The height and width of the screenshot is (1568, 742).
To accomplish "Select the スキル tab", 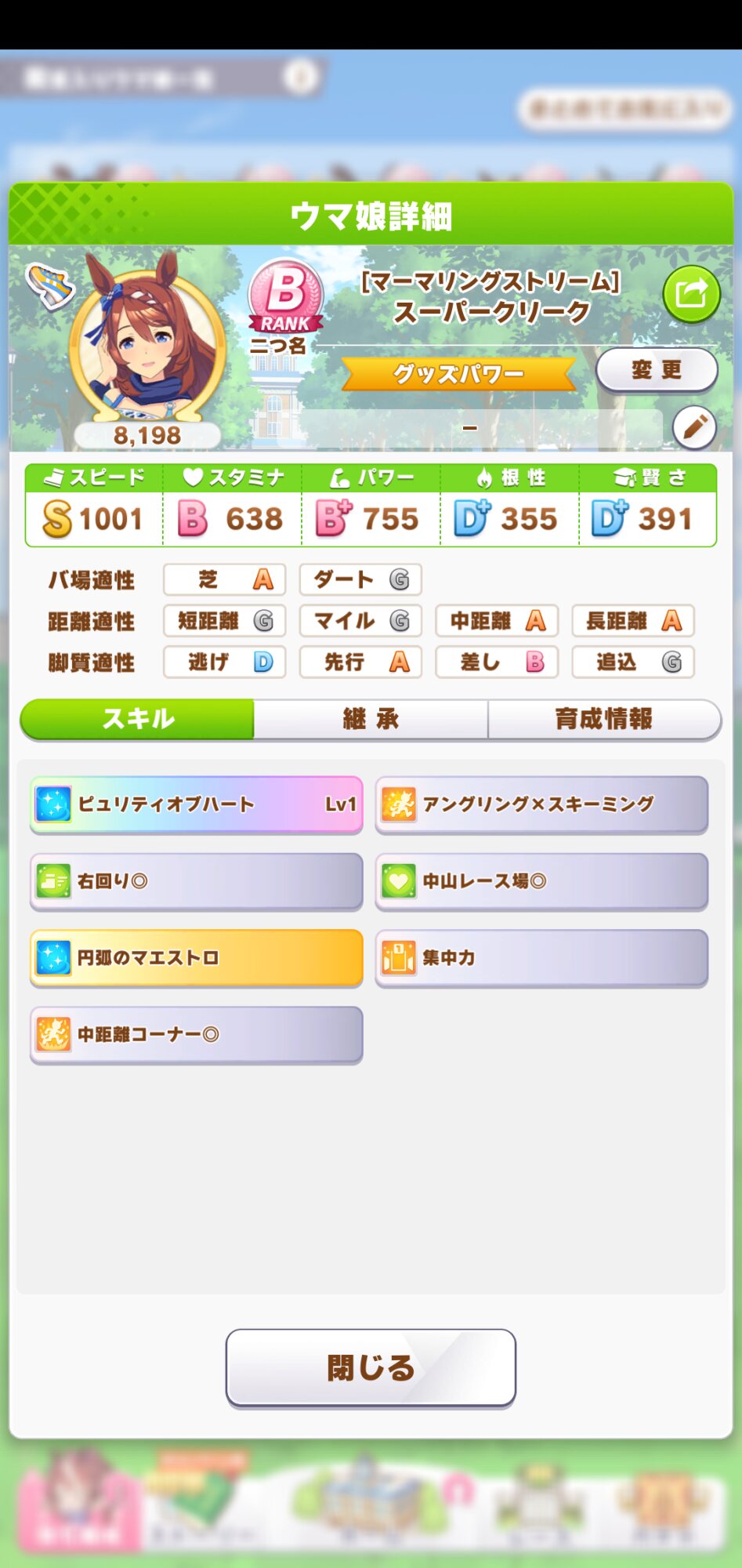I will [138, 719].
